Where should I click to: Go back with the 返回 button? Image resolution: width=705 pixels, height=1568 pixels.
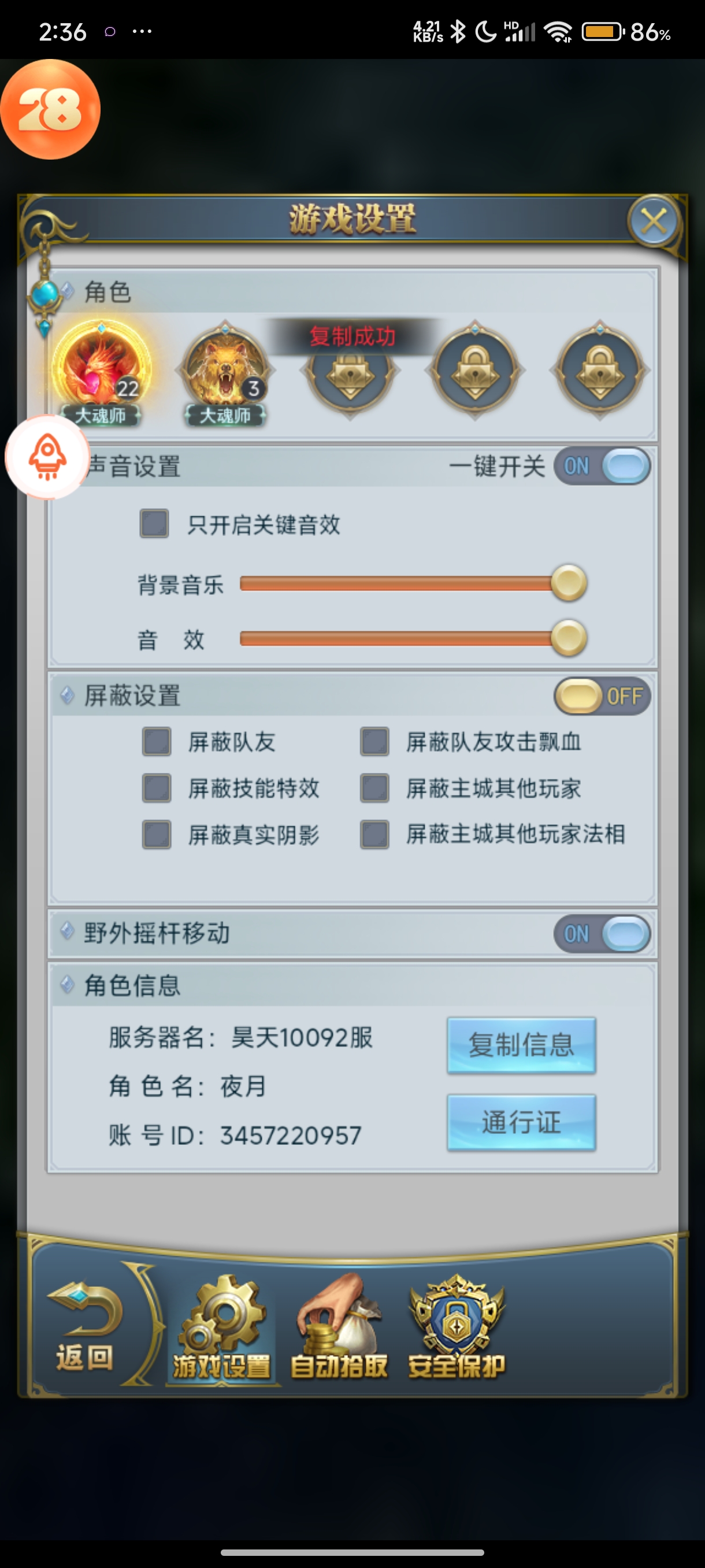[x=84, y=1327]
